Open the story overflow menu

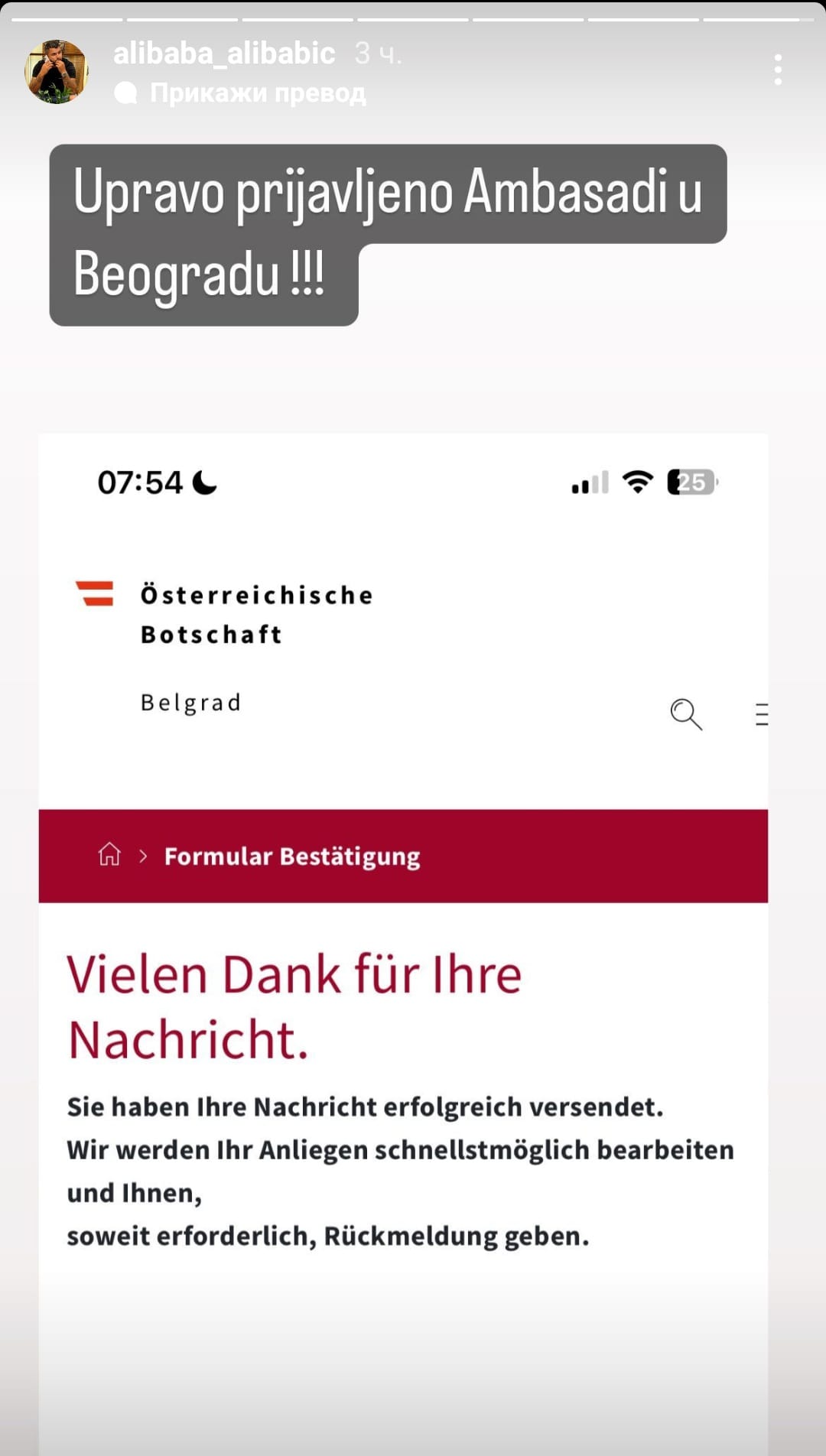(x=778, y=70)
